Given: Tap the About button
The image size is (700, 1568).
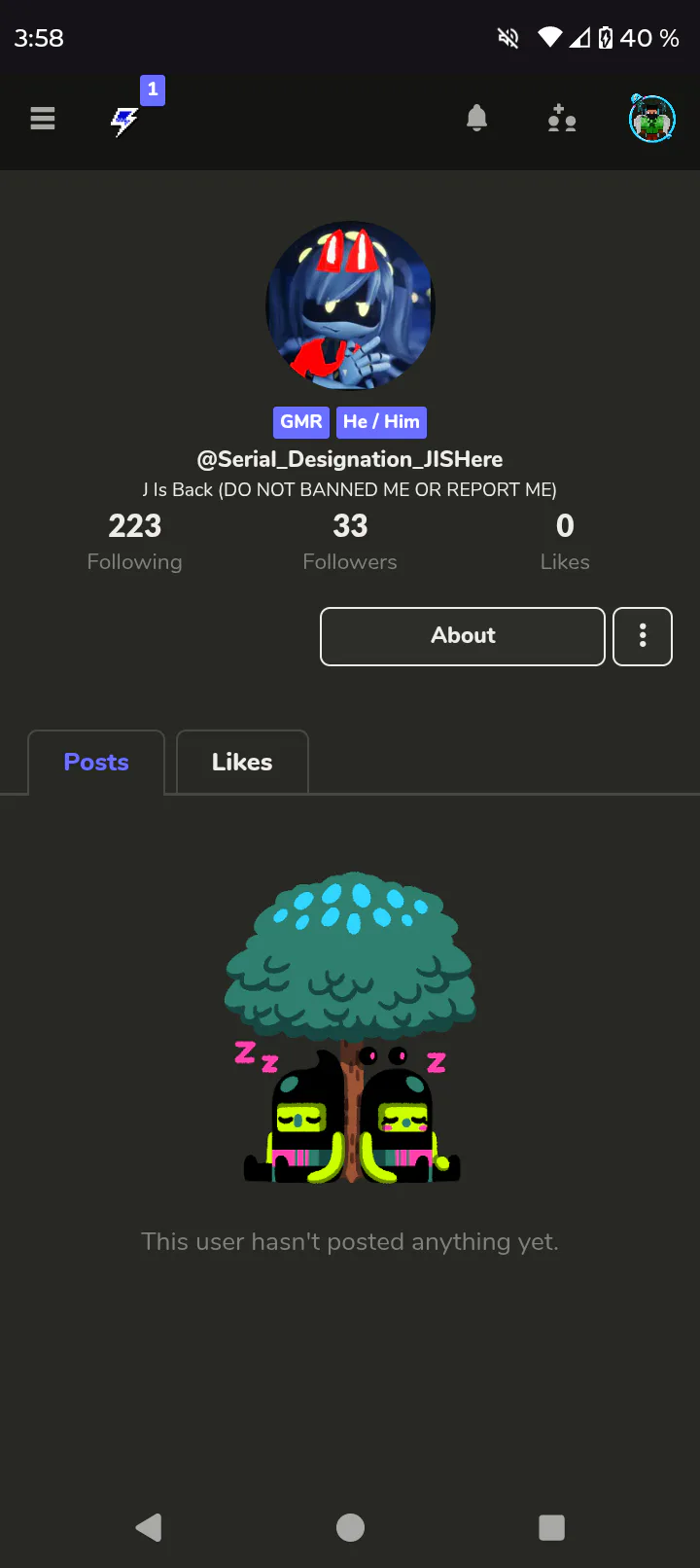Looking at the screenshot, I should 463,636.
